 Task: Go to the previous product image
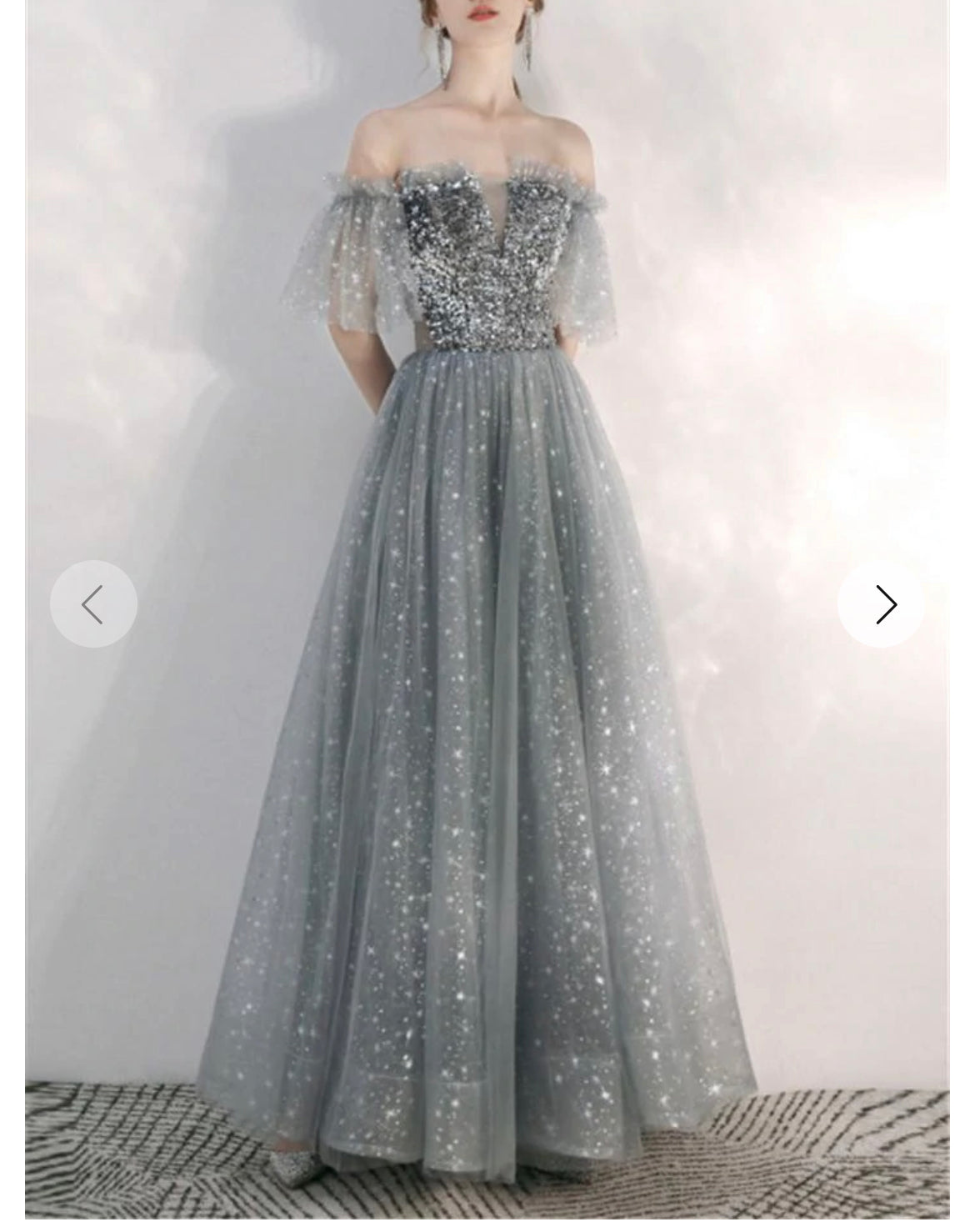click(x=93, y=604)
